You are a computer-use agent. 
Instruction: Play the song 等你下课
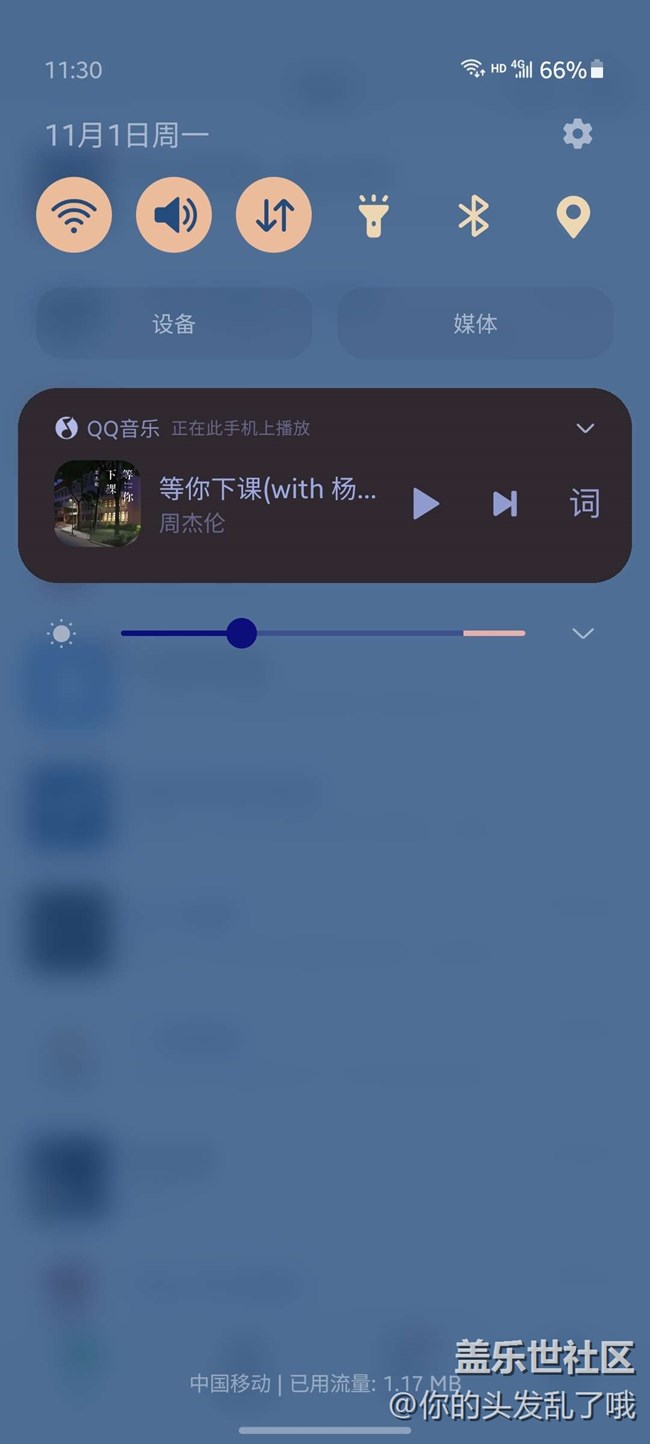tap(426, 504)
